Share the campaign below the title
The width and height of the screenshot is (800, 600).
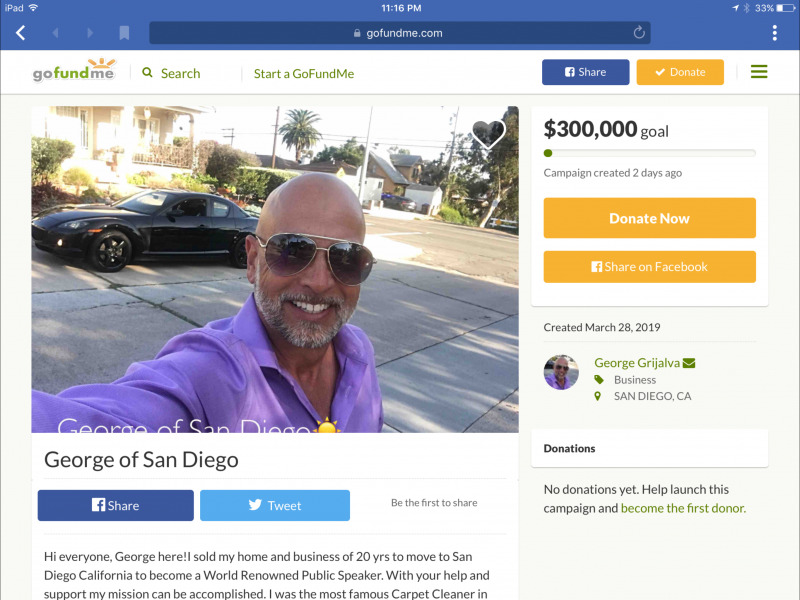tap(115, 505)
